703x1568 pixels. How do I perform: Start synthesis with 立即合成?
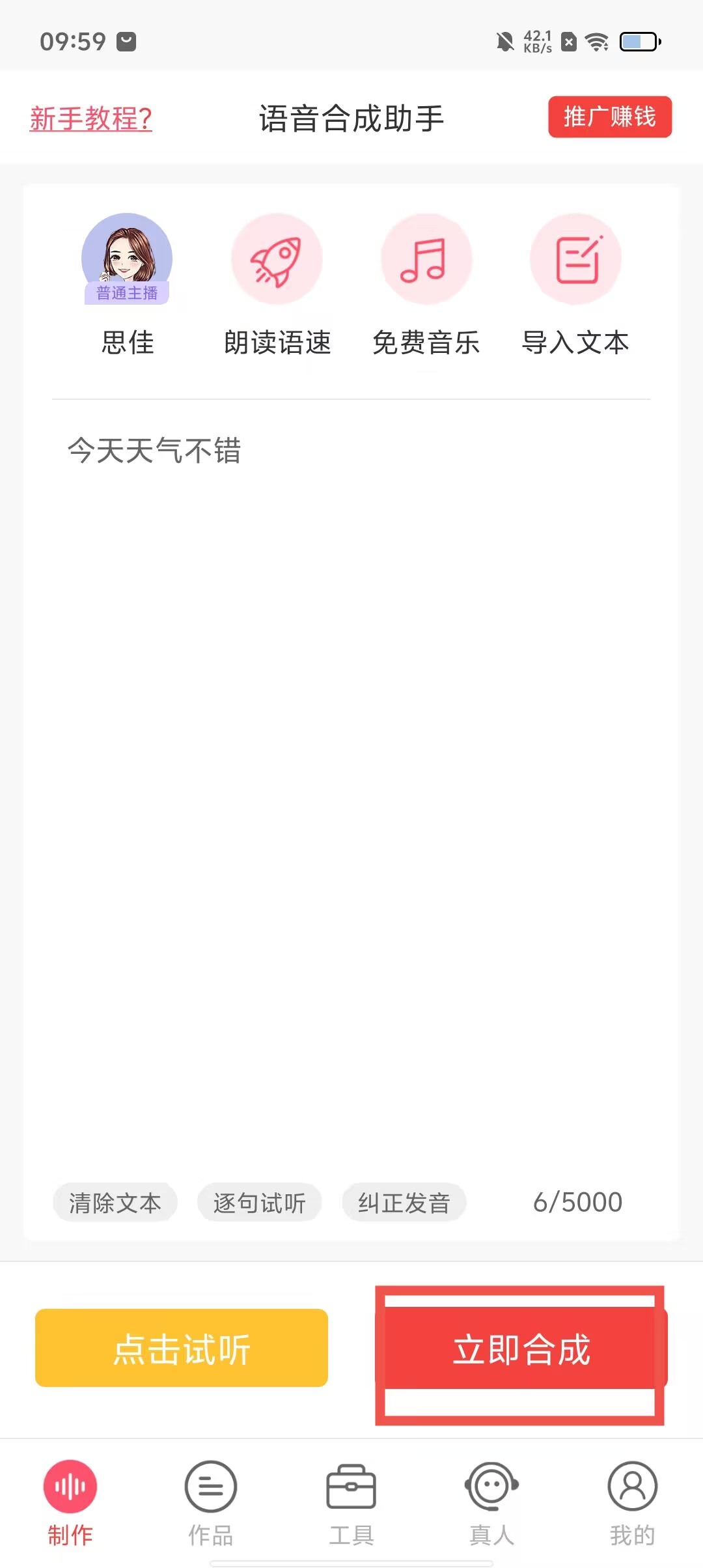pos(521,1349)
